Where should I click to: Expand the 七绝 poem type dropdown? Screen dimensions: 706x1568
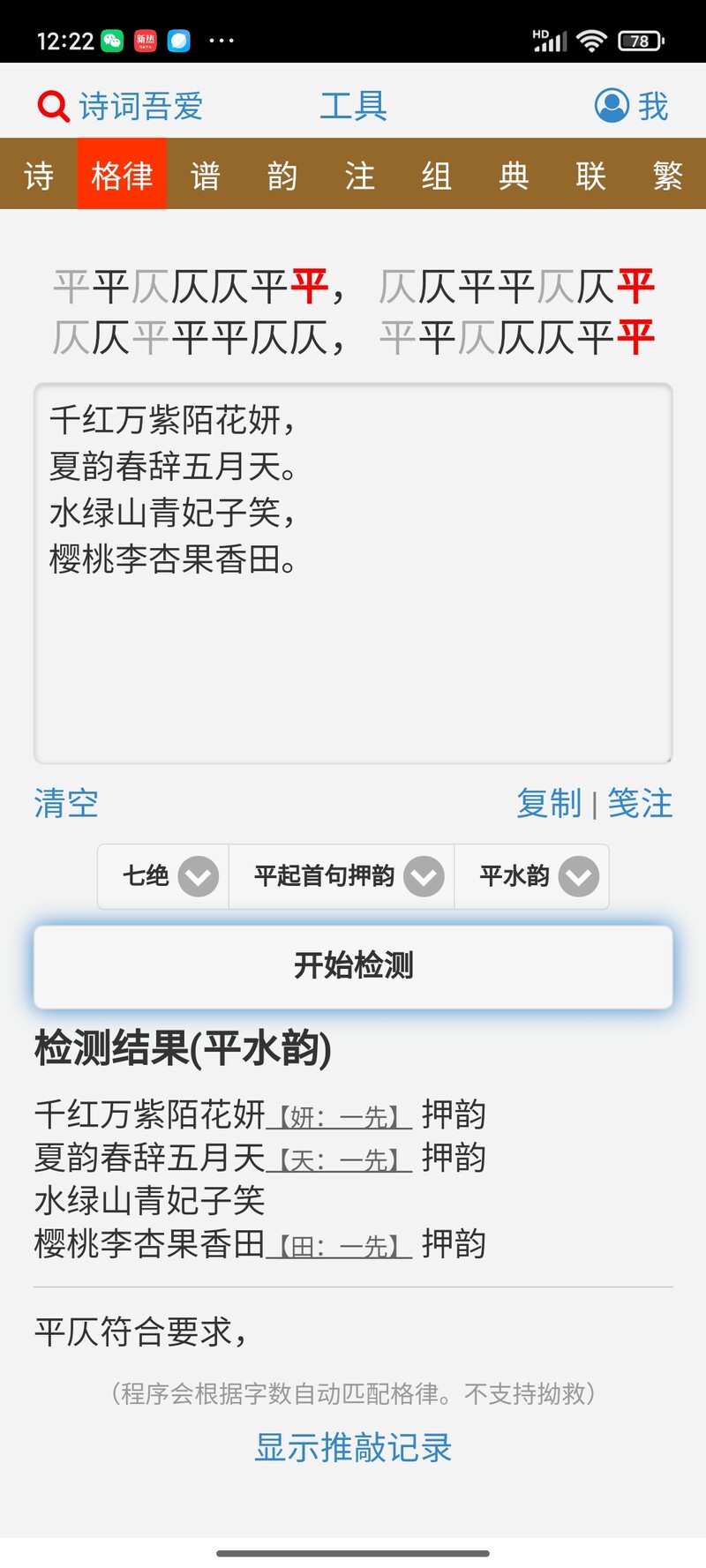click(x=163, y=876)
